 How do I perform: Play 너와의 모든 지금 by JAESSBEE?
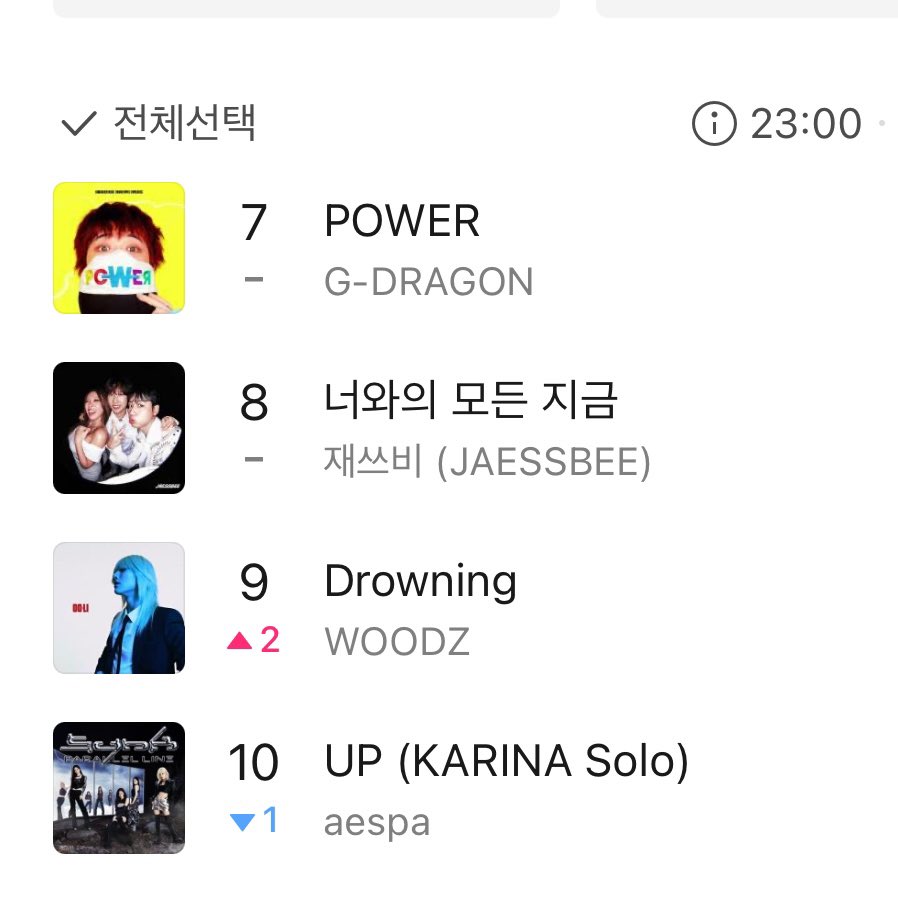[470, 401]
